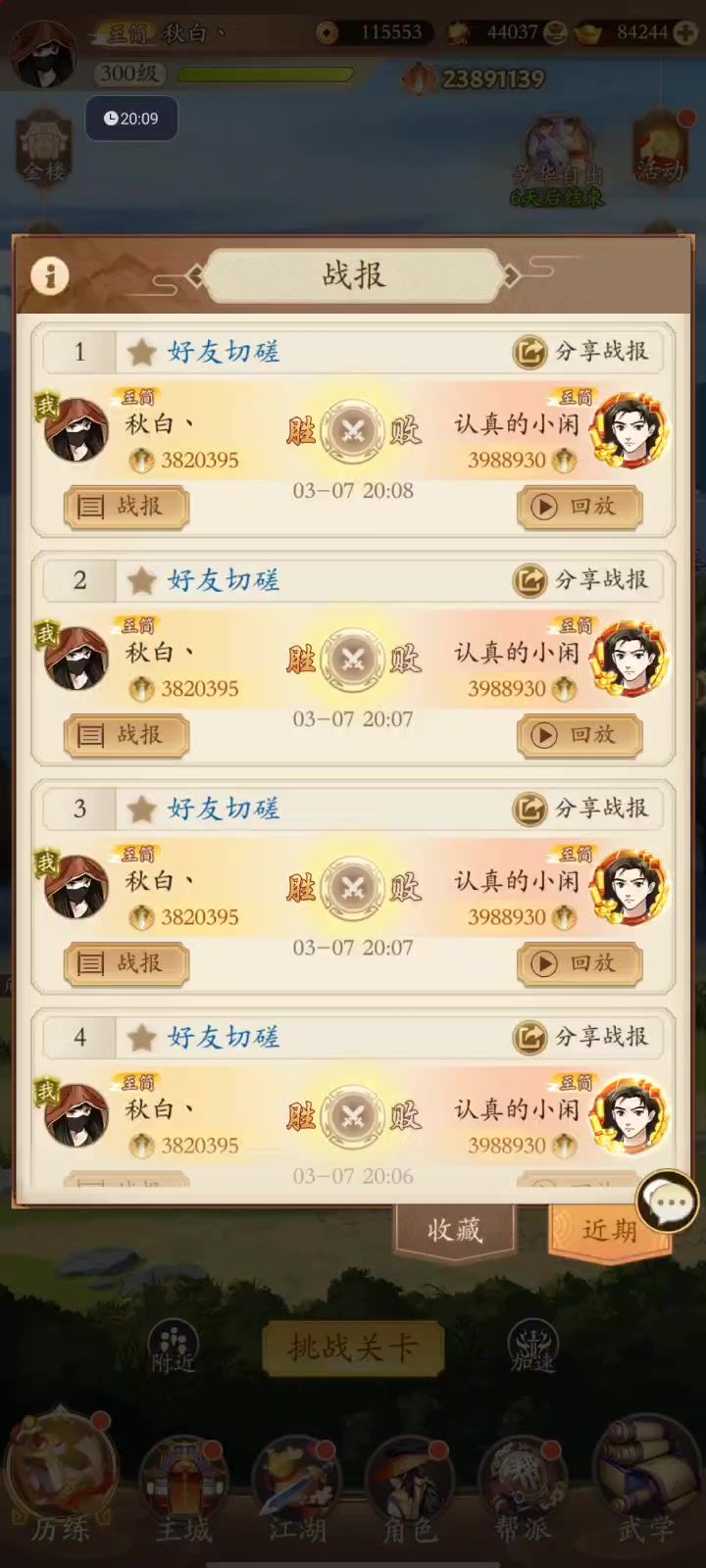706x1568 pixels.
Task: Open battle 3's 战报 button
Action: point(126,963)
